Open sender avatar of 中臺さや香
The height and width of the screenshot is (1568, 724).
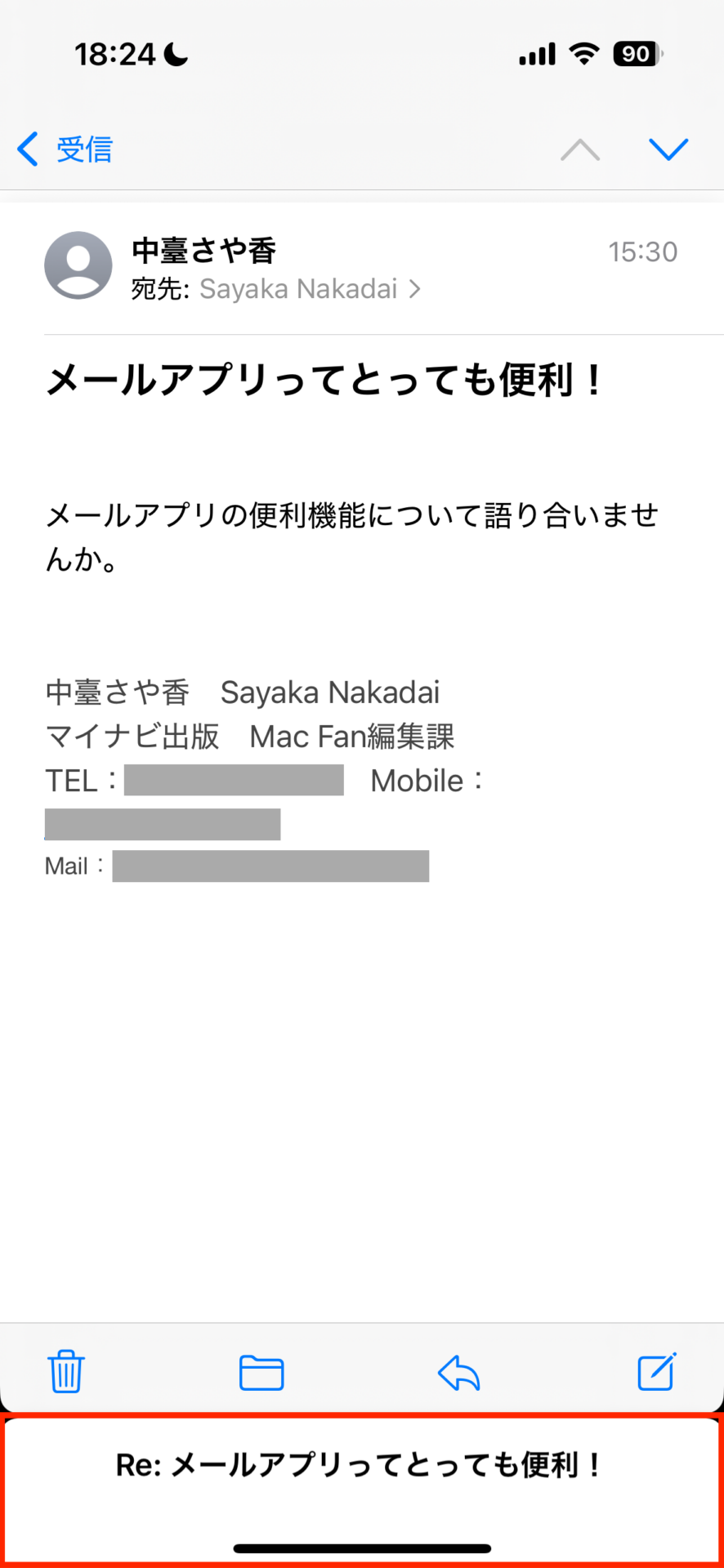pyautogui.click(x=78, y=265)
